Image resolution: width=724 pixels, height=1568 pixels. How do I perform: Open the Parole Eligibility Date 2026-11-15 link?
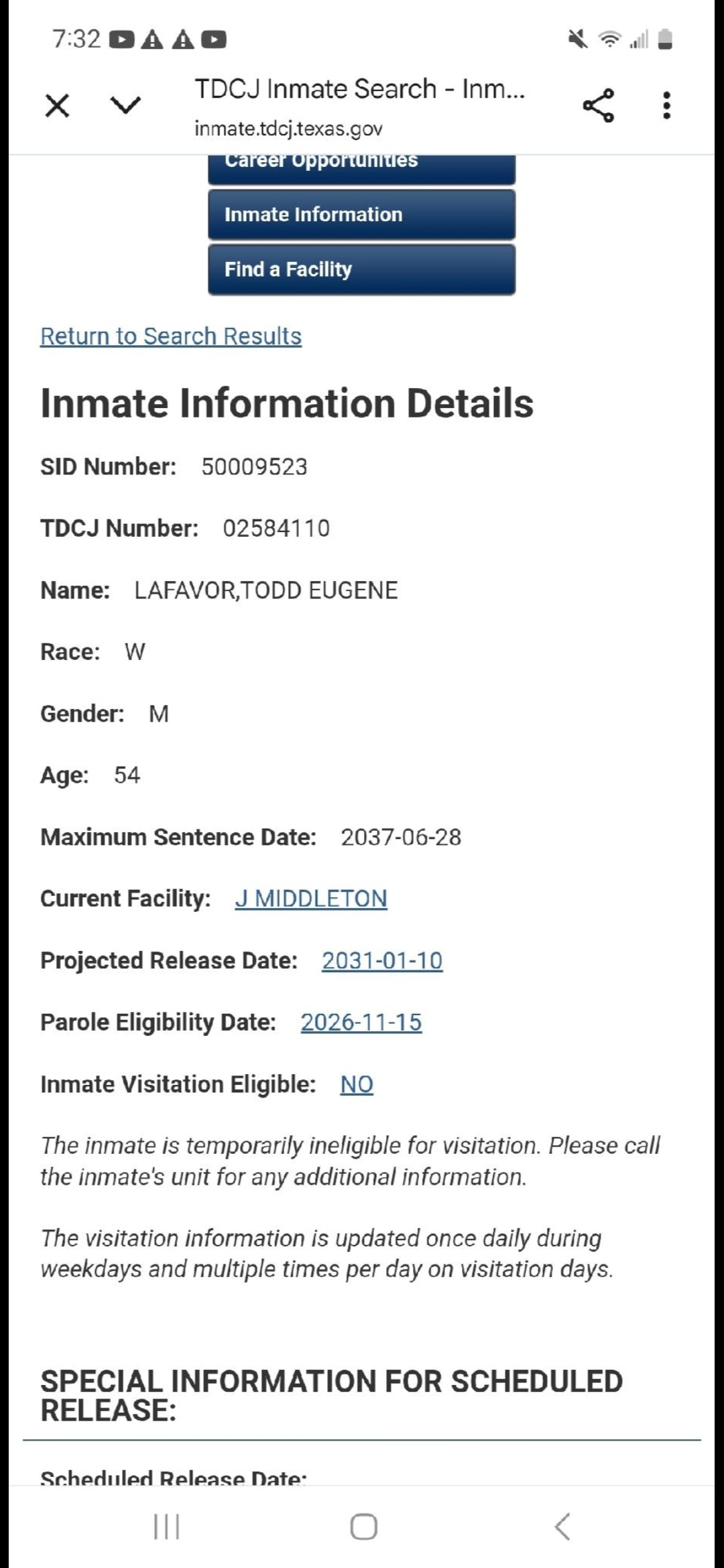click(361, 1022)
